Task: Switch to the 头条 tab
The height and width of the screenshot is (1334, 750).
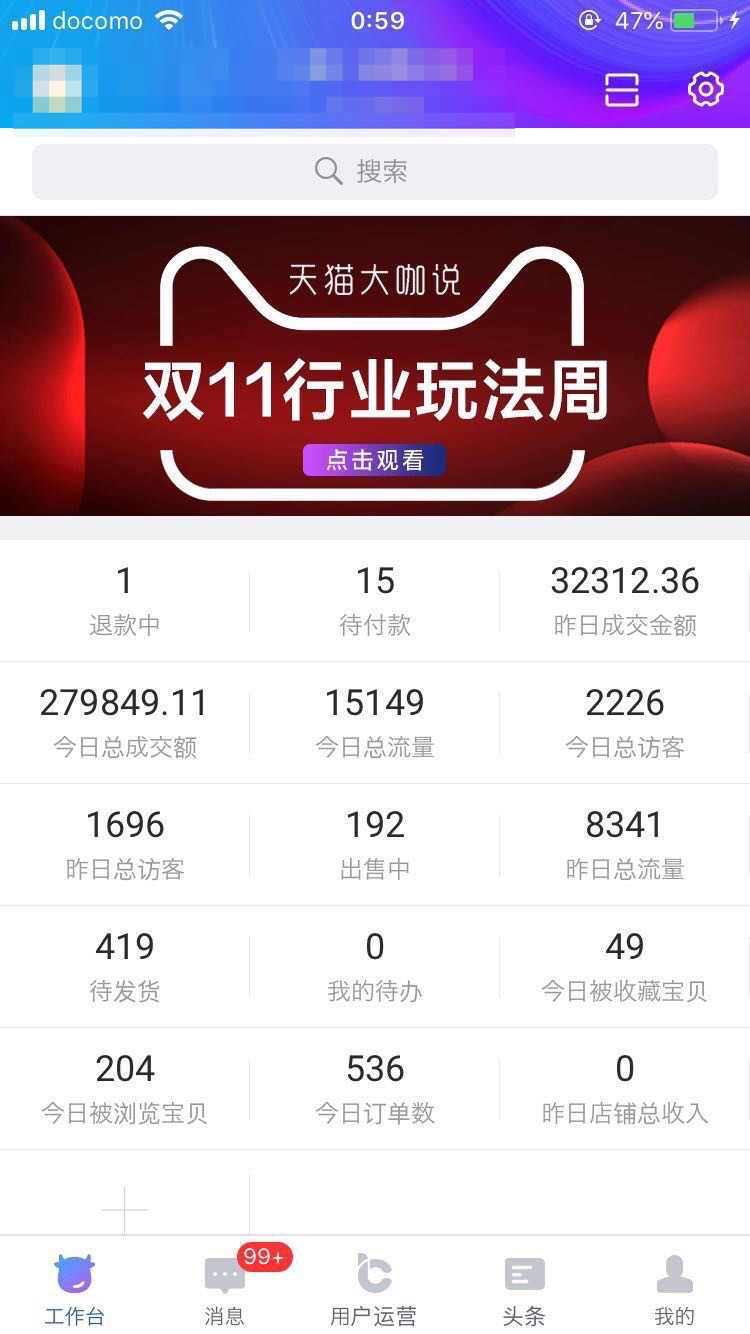Action: (x=524, y=1290)
